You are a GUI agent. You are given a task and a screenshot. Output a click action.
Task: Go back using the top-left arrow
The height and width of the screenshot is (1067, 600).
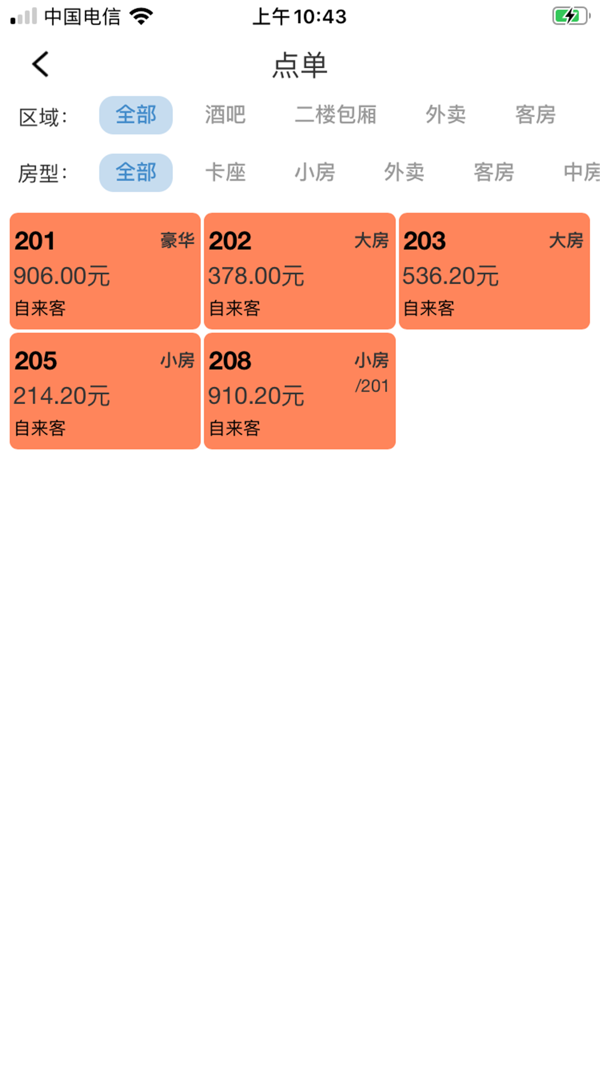40,65
